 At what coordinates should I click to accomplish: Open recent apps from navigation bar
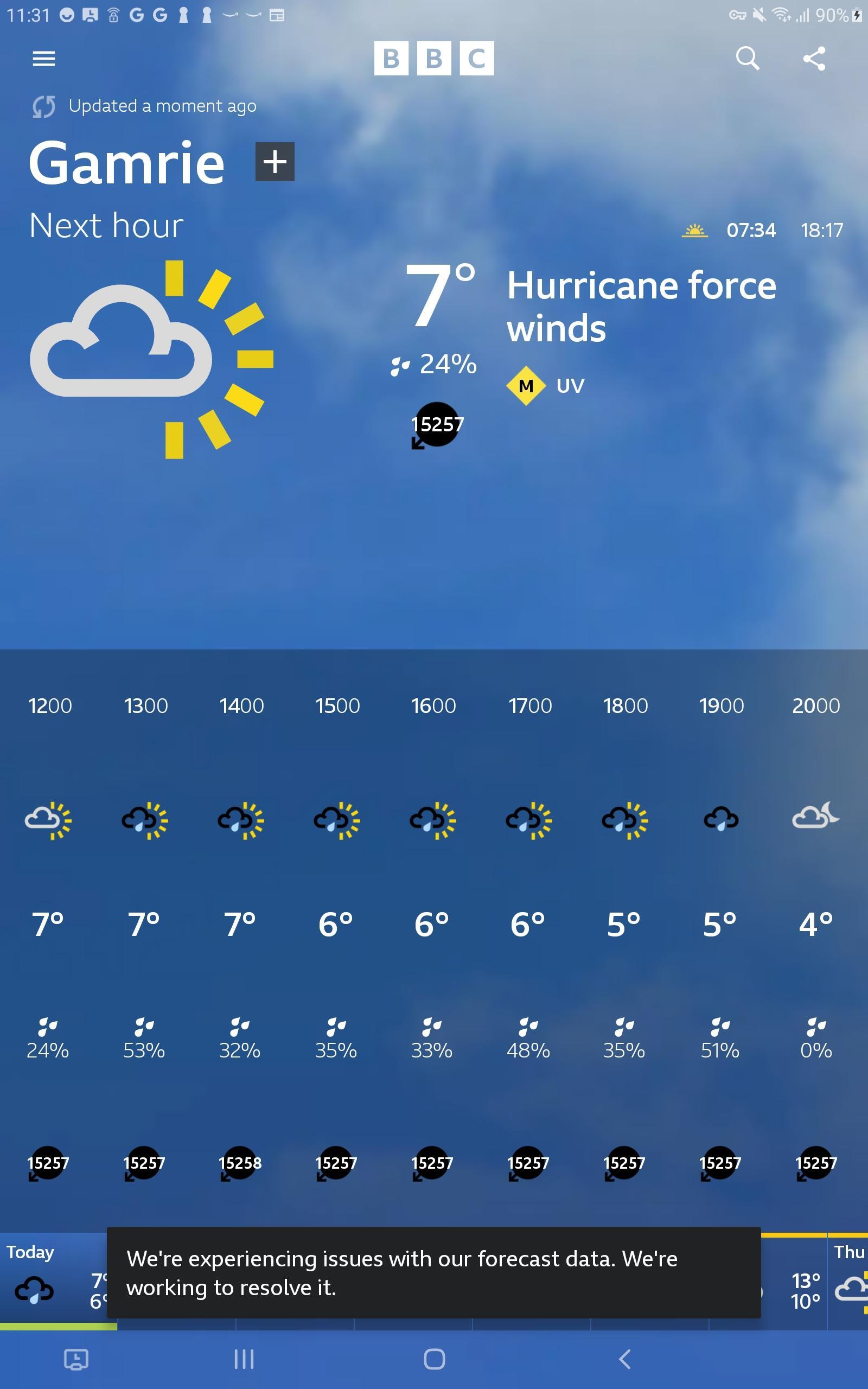244,1359
